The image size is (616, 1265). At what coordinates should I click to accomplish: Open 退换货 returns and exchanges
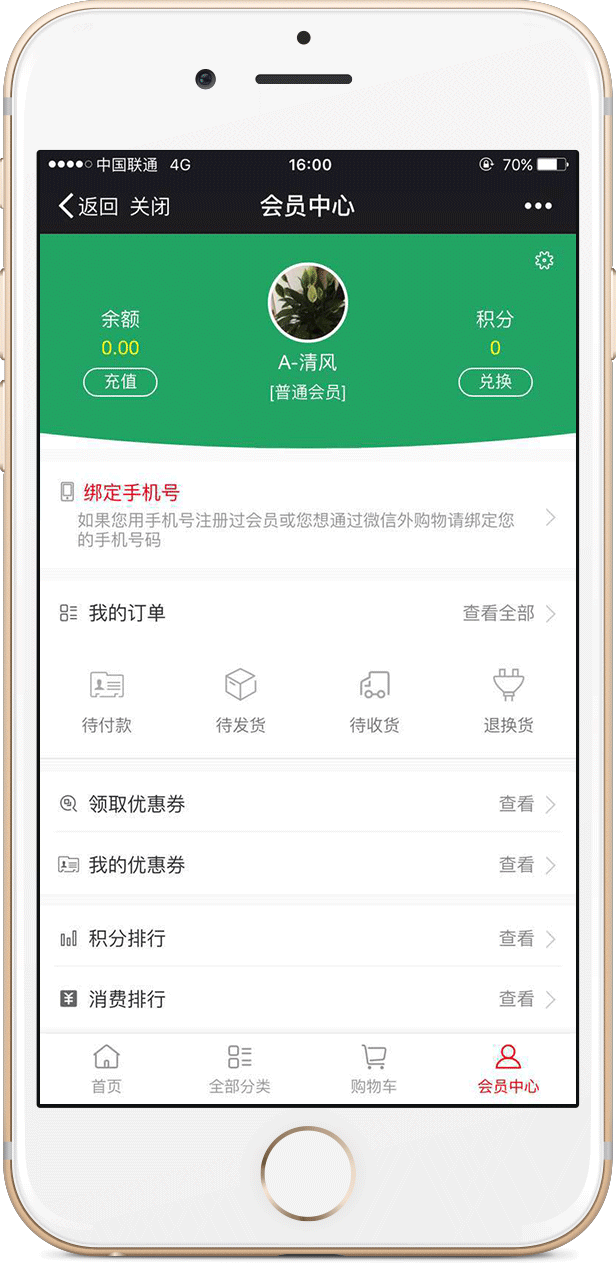pyautogui.click(x=508, y=701)
